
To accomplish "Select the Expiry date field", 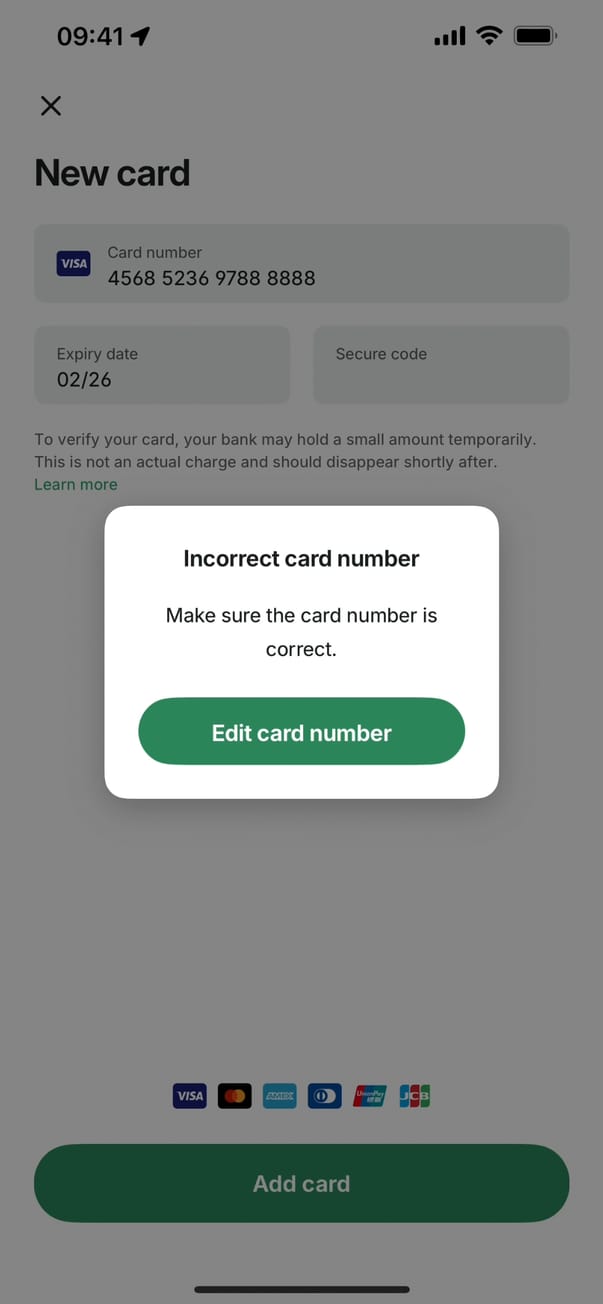I will (162, 366).
